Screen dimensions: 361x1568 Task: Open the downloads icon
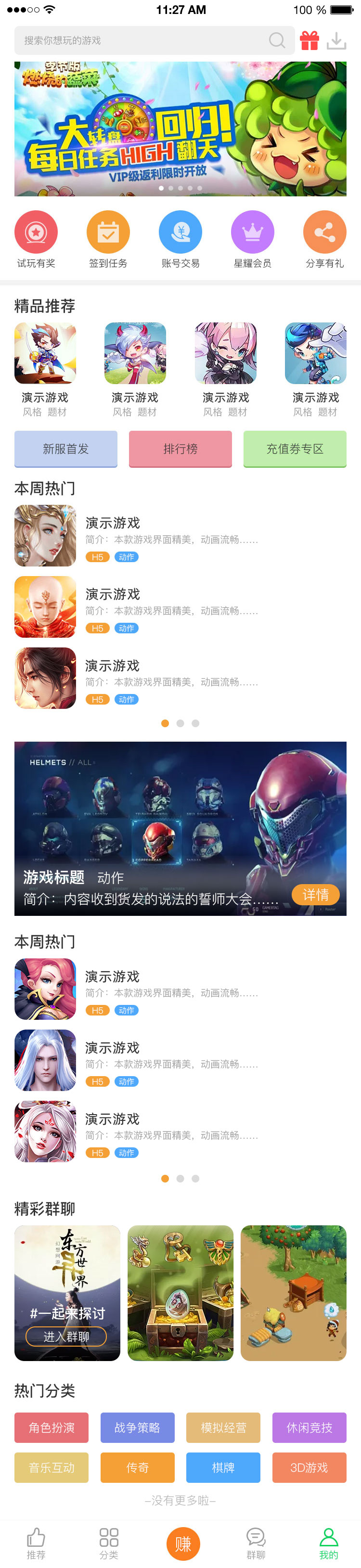(336, 41)
